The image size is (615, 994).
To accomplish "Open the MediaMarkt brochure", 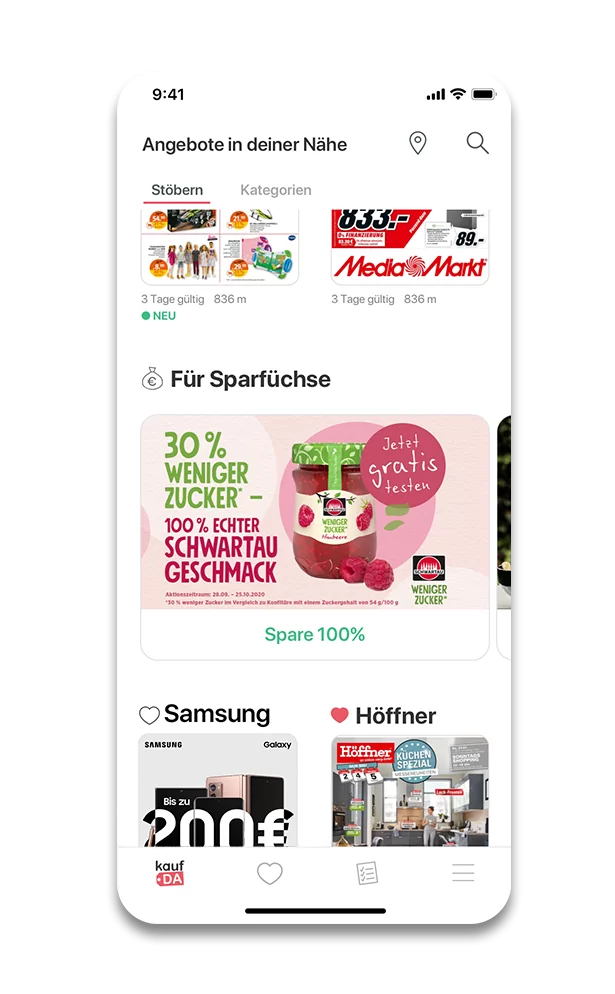I will [x=409, y=247].
